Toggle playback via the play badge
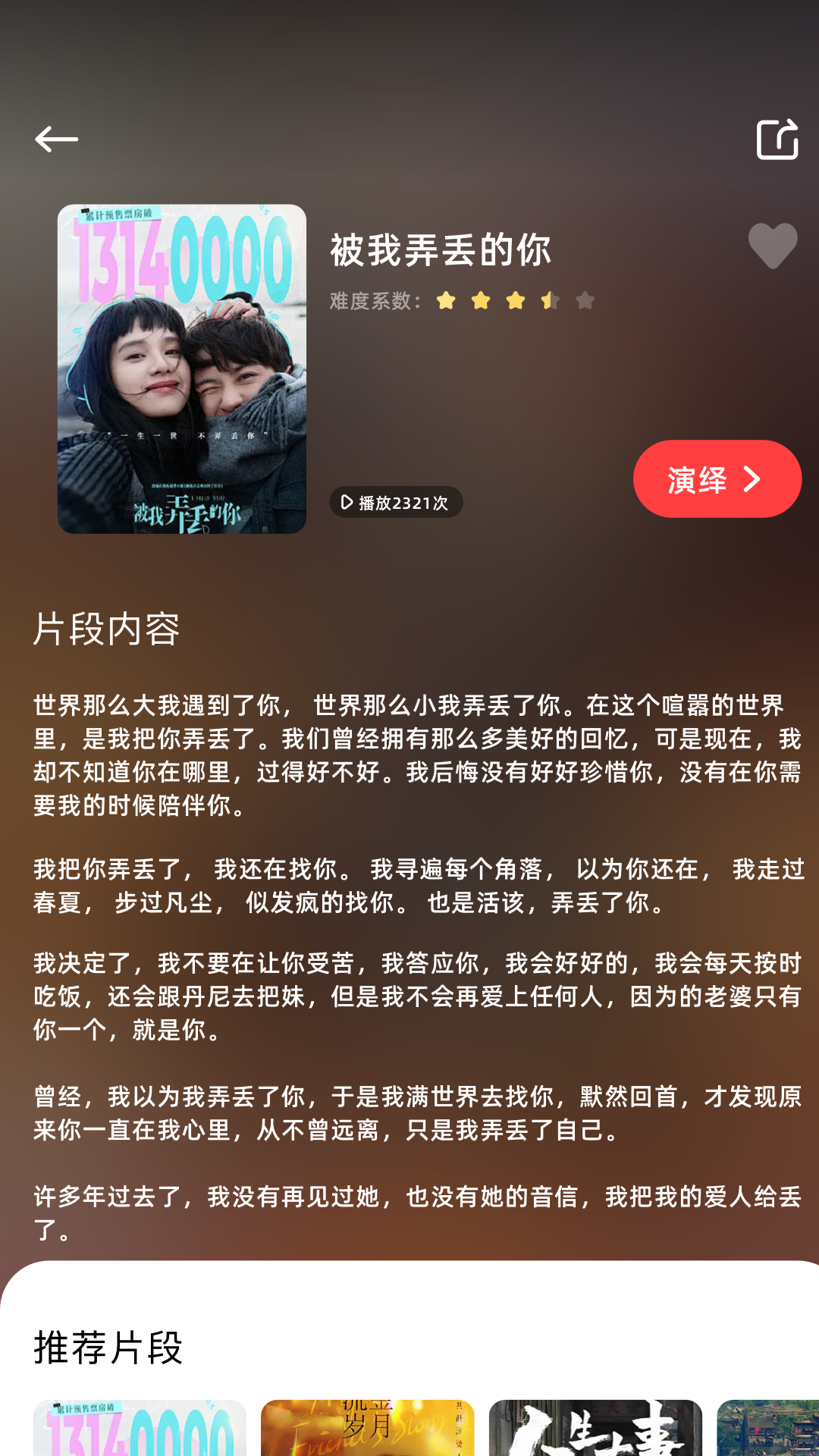 347,503
